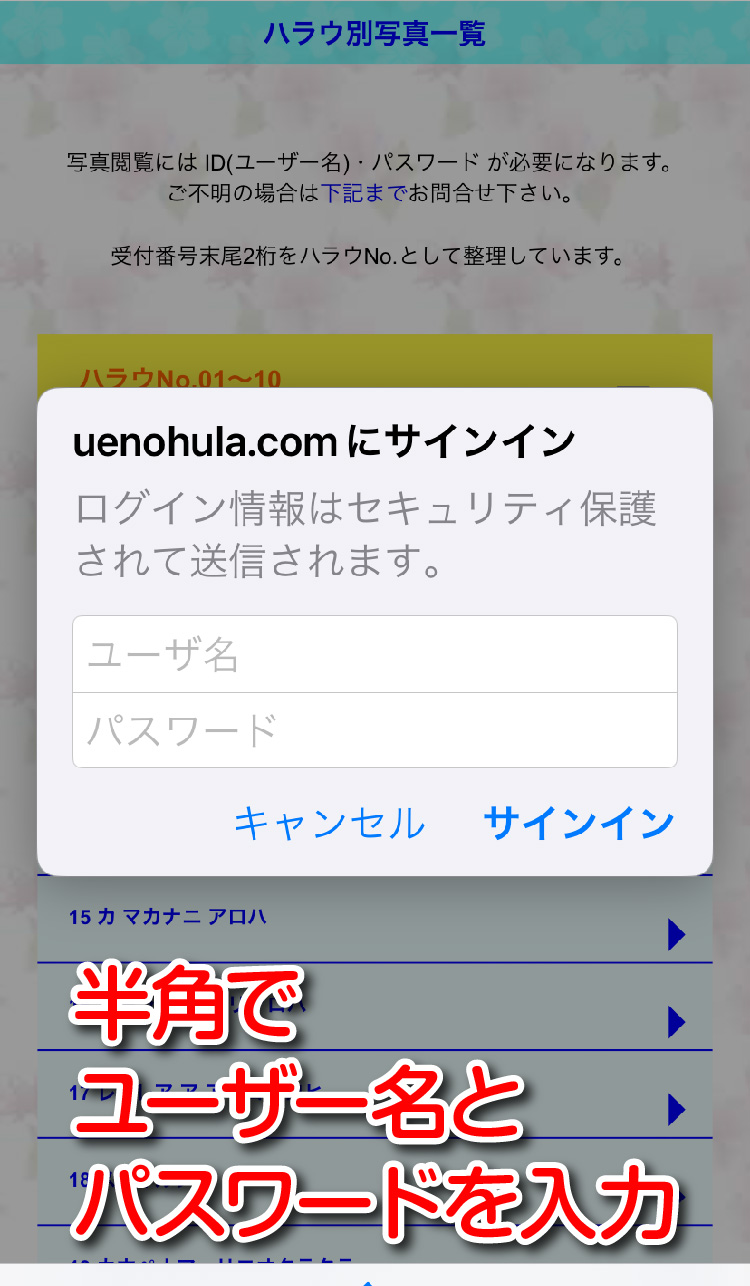This screenshot has height=1286, width=750.
Task: Tap the ユーザ名 username field
Action: [x=374, y=655]
